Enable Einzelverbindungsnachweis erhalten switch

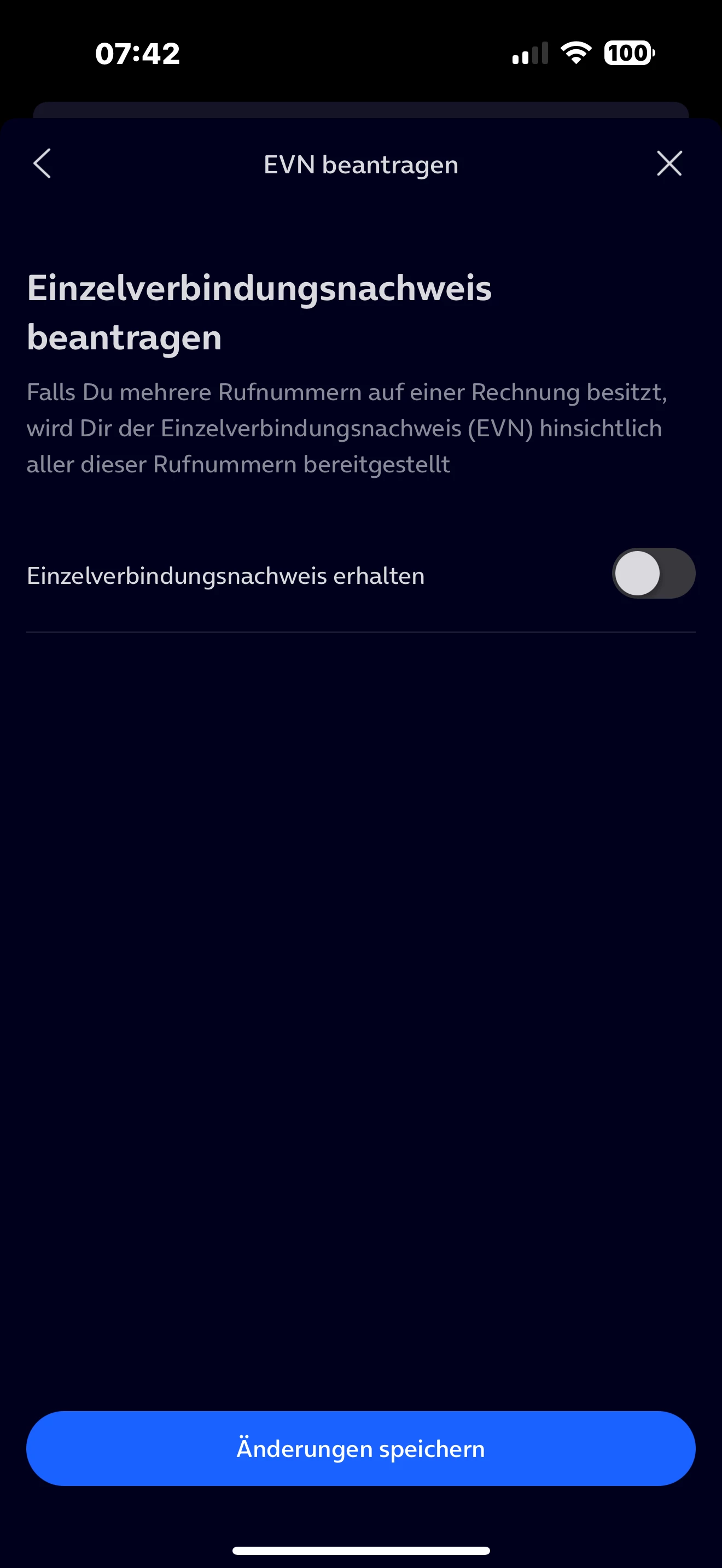(653, 574)
